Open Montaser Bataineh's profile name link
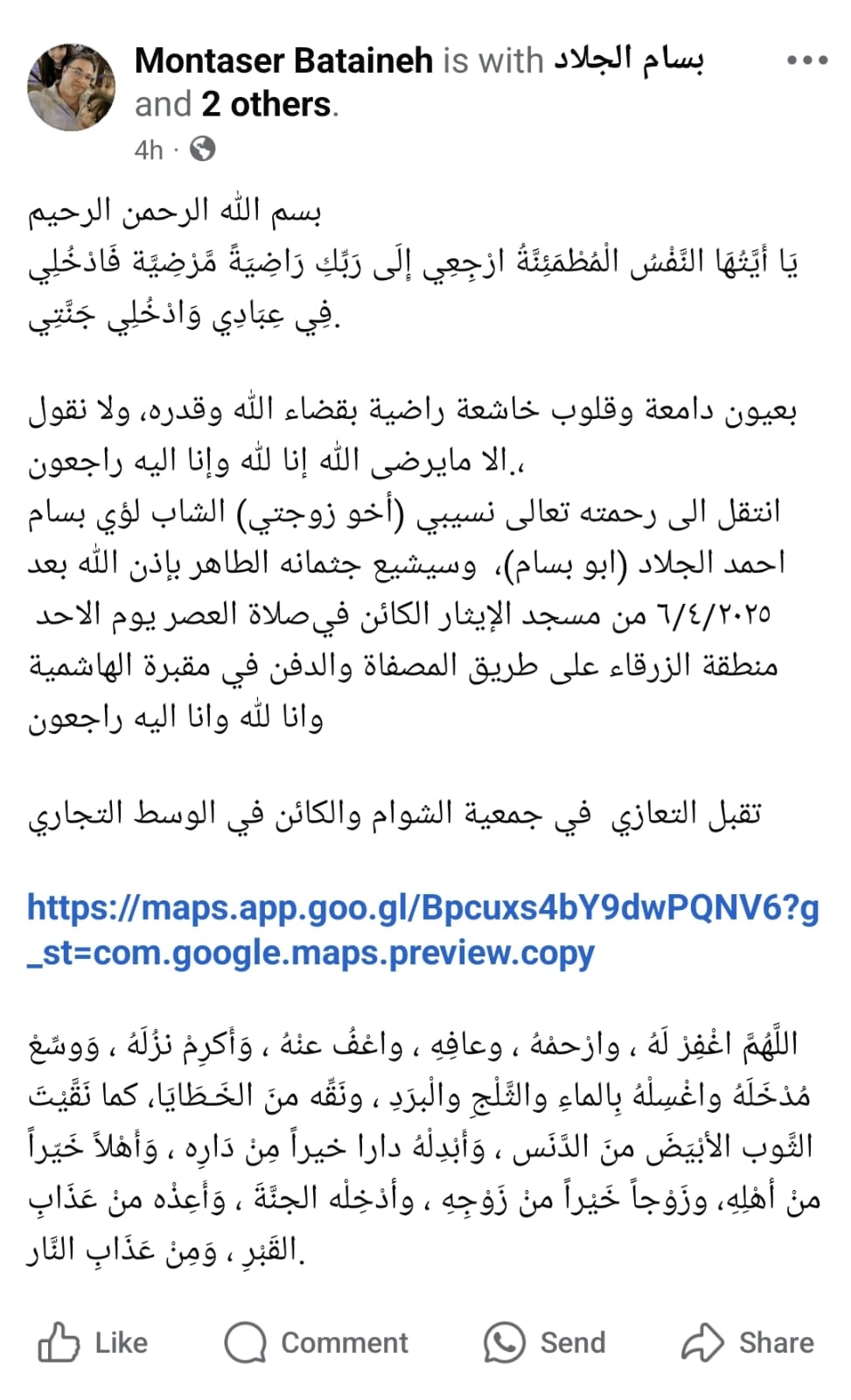The width and height of the screenshot is (851, 1400). pyautogui.click(x=283, y=60)
